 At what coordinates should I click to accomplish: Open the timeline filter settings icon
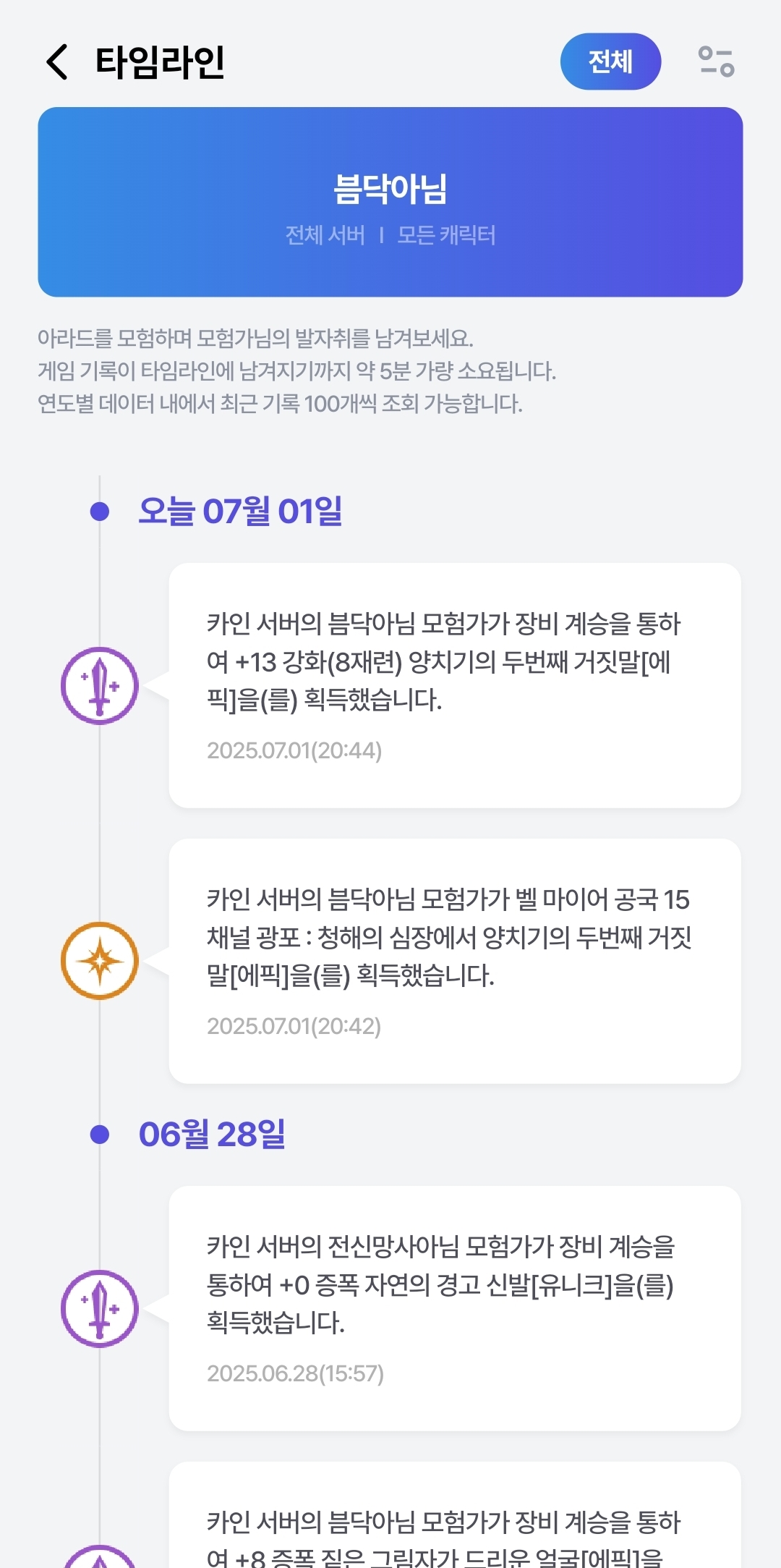716,62
